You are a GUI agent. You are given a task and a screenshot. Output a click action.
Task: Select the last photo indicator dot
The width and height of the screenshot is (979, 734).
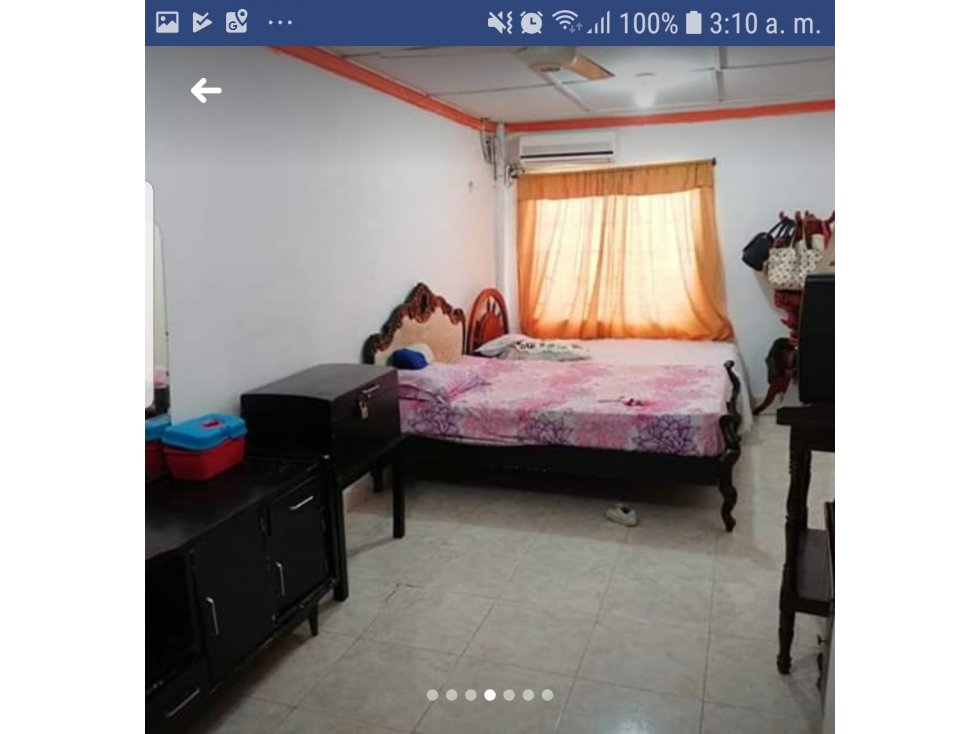547,695
